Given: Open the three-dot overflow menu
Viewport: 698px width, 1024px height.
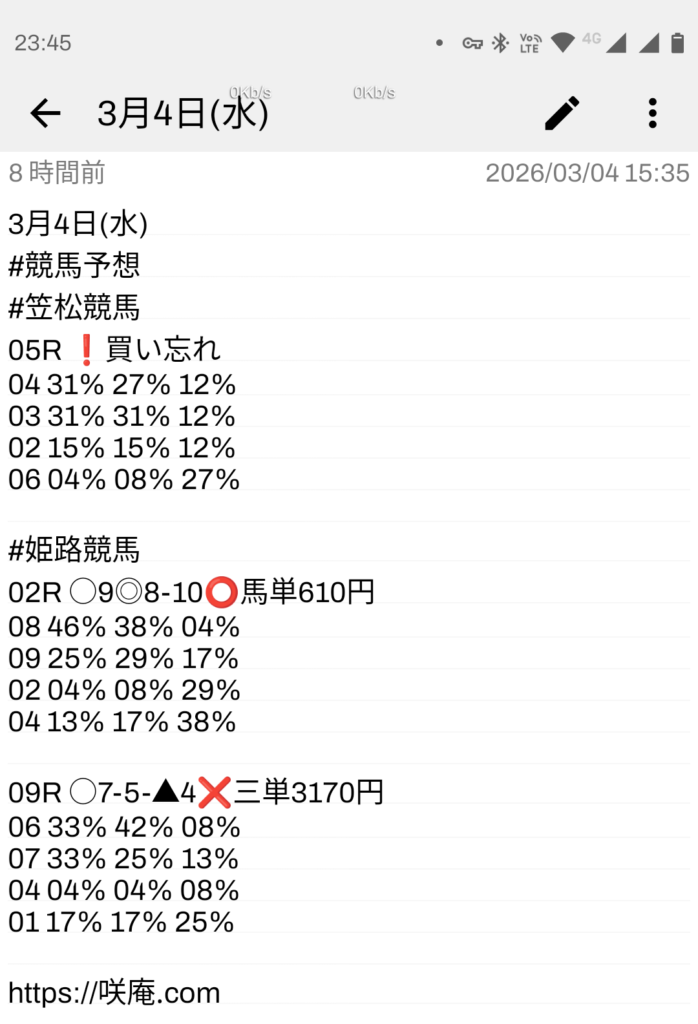Looking at the screenshot, I should pos(652,113).
